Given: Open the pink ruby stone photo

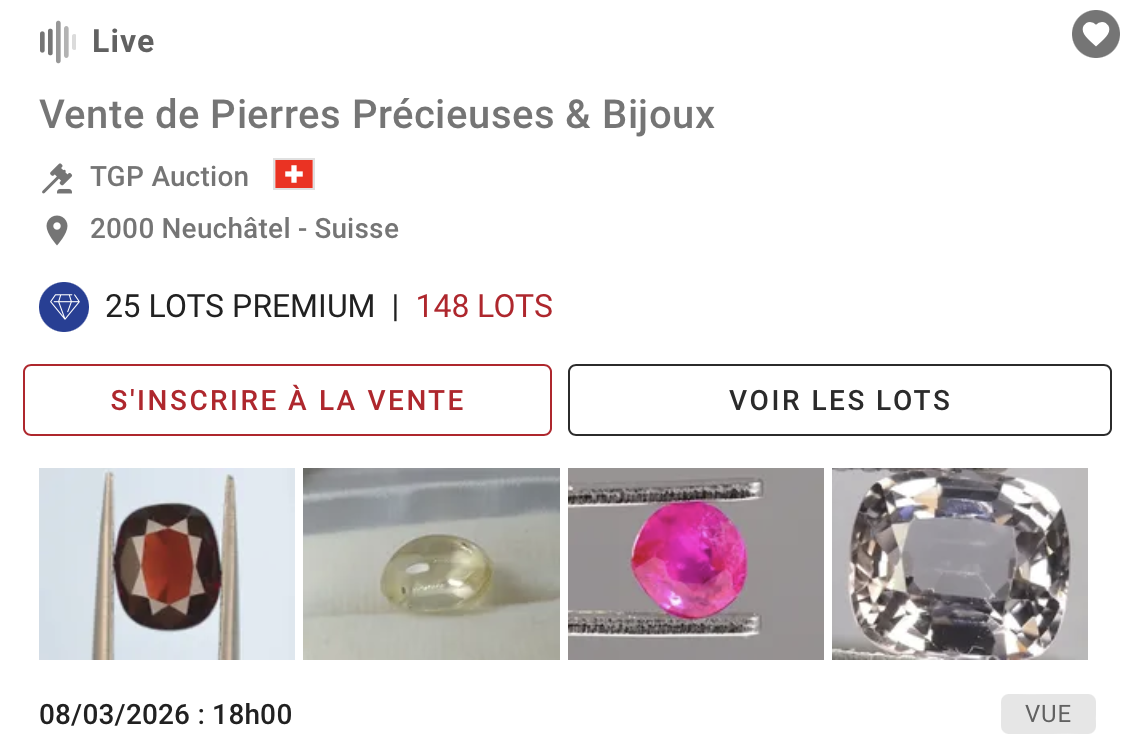Looking at the screenshot, I should tap(695, 564).
